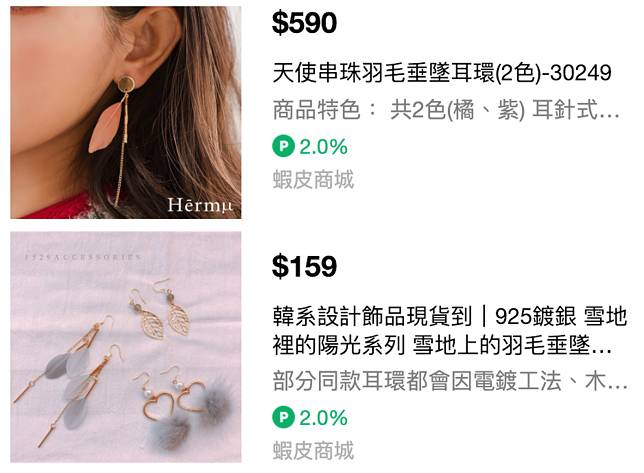Tap the grey feather earrings product photo
The width and height of the screenshot is (644, 473).
[x=126, y=348]
